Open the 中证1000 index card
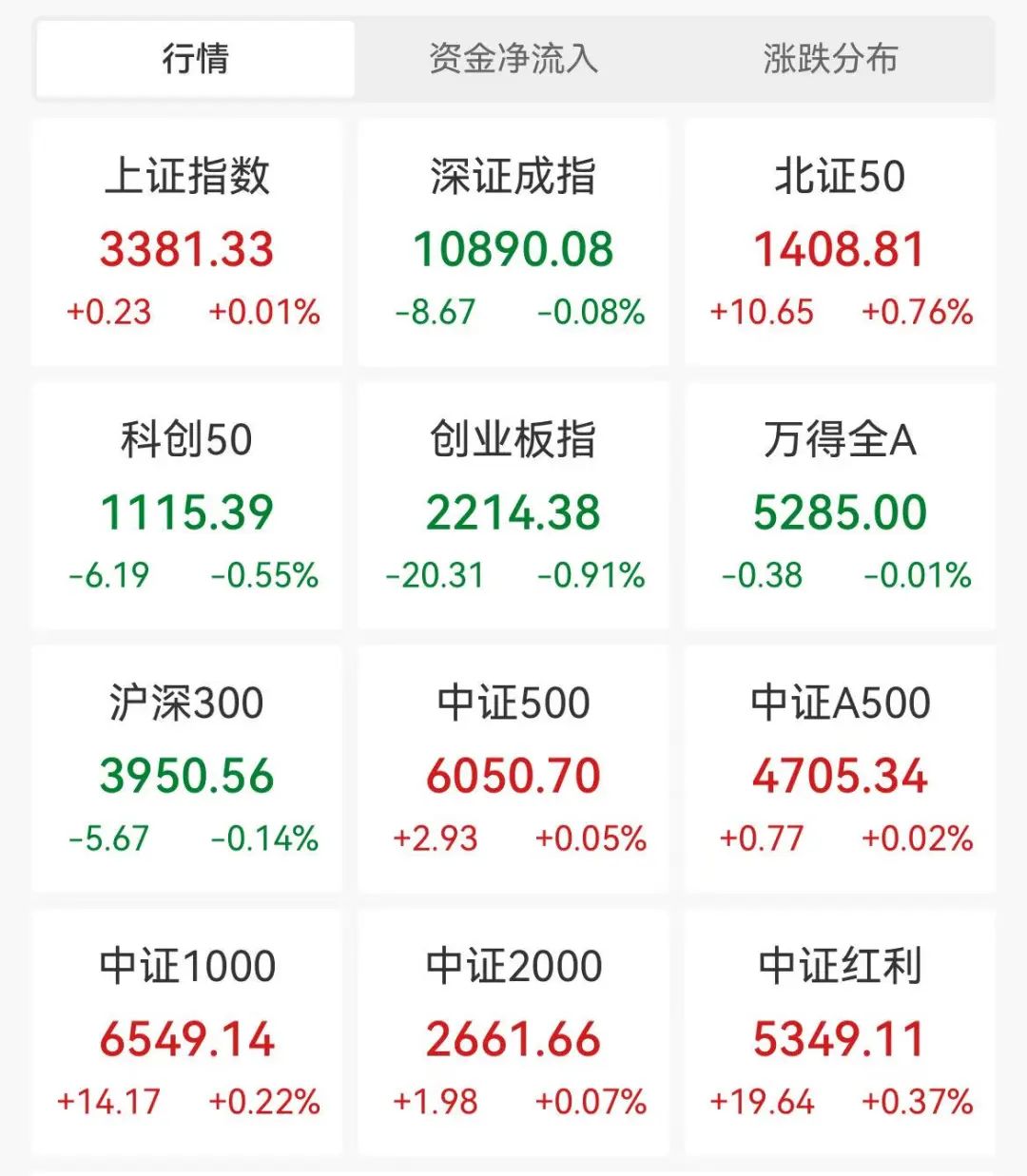 pyautogui.click(x=187, y=1033)
